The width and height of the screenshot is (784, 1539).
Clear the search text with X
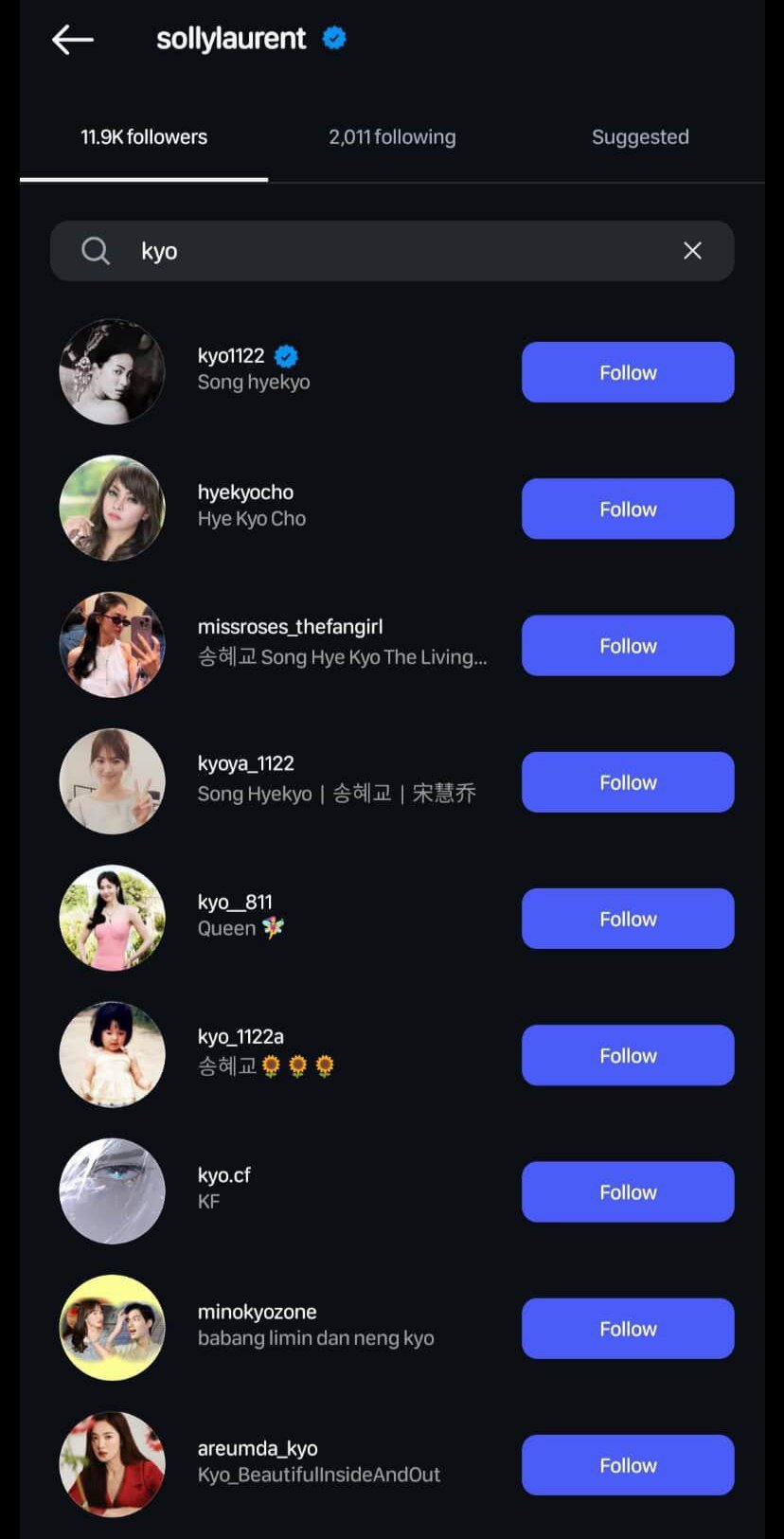tap(693, 251)
